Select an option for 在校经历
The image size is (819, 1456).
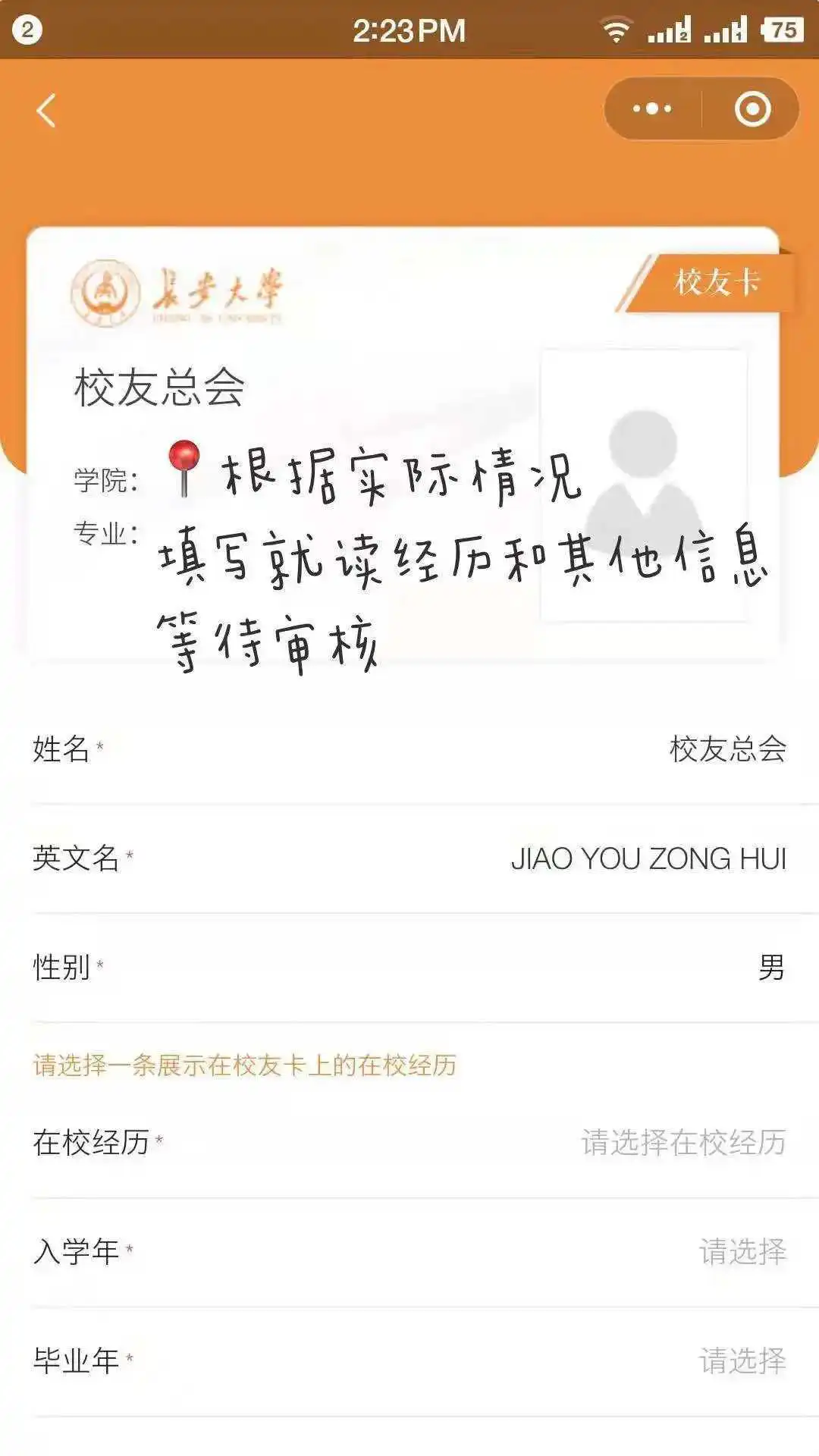click(x=682, y=1143)
